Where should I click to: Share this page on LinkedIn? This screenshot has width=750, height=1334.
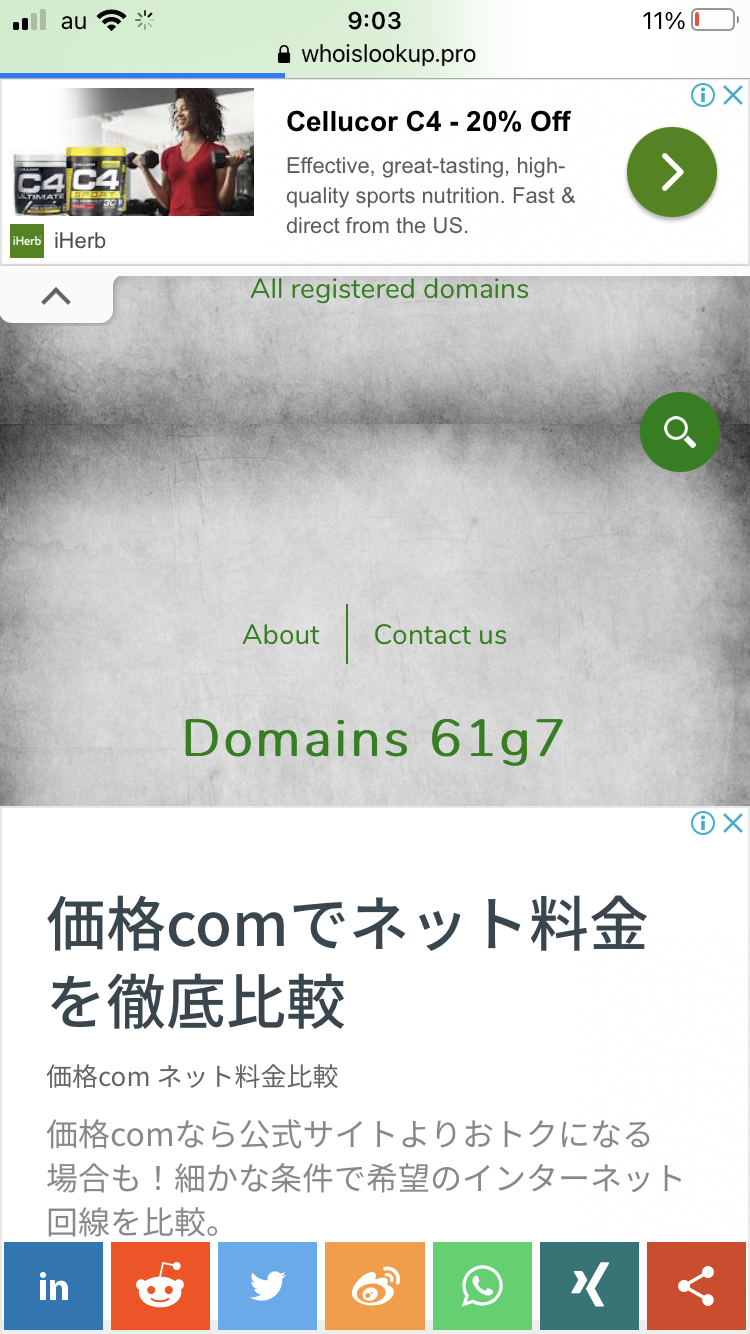(53, 1287)
